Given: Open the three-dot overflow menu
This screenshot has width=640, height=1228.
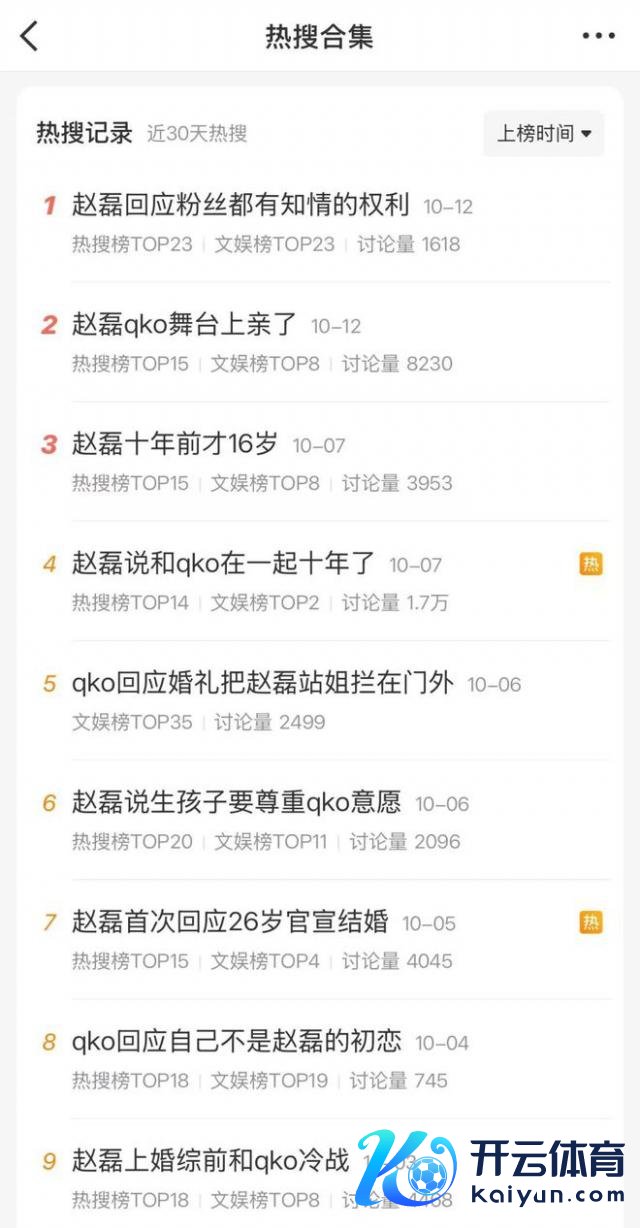Looking at the screenshot, I should click(x=598, y=36).
